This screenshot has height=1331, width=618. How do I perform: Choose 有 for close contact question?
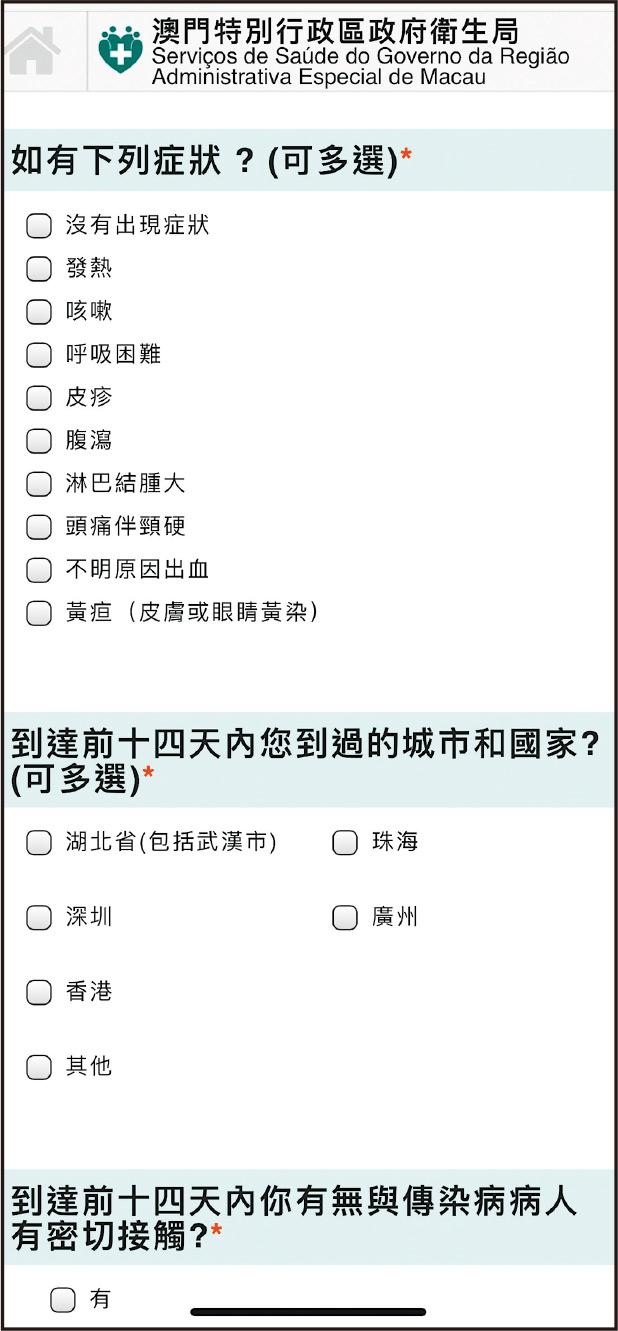[x=63, y=1300]
